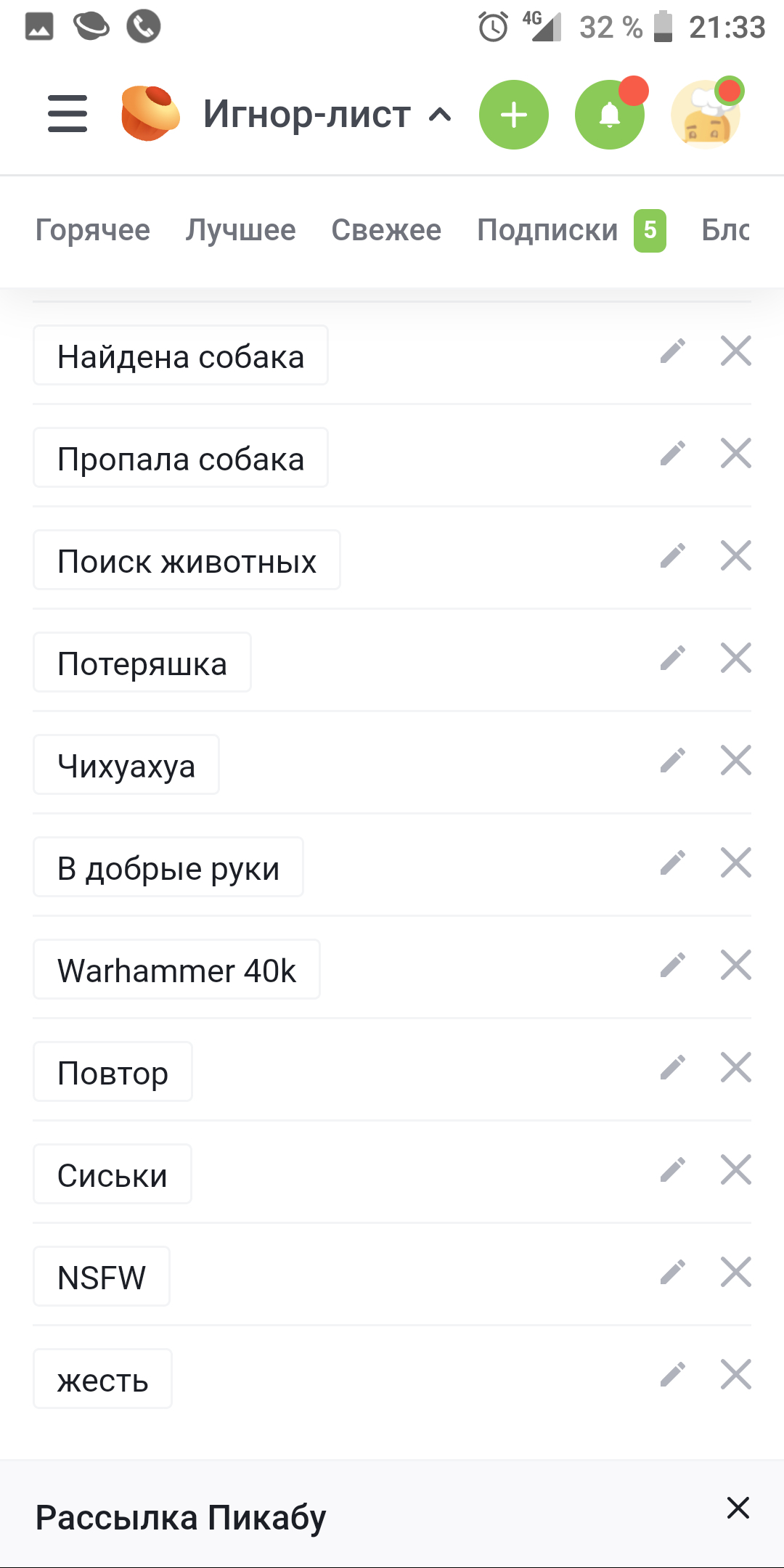Edit the Повтор ignore tag
The width and height of the screenshot is (784, 1568).
click(x=673, y=1068)
